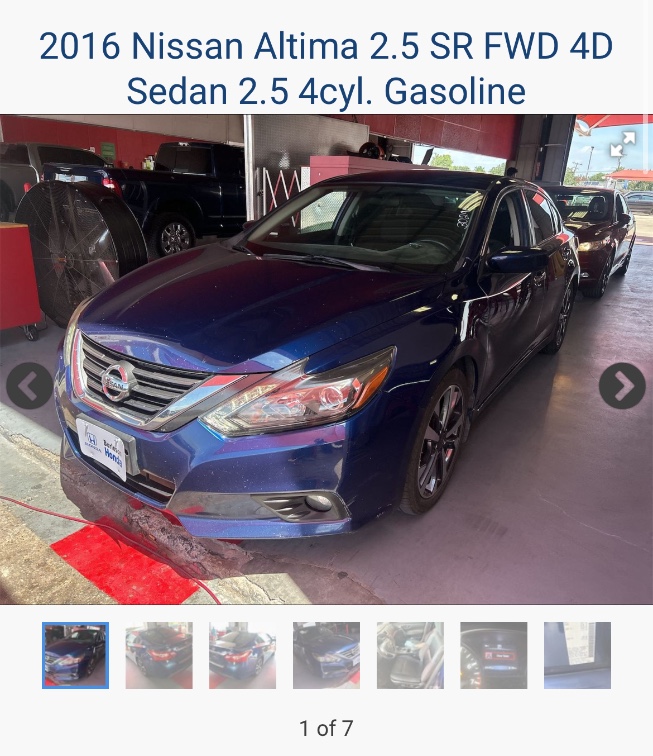This screenshot has height=756, width=653.
Task: Select the seventh thumbnail showing window sticker
Action: [577, 655]
